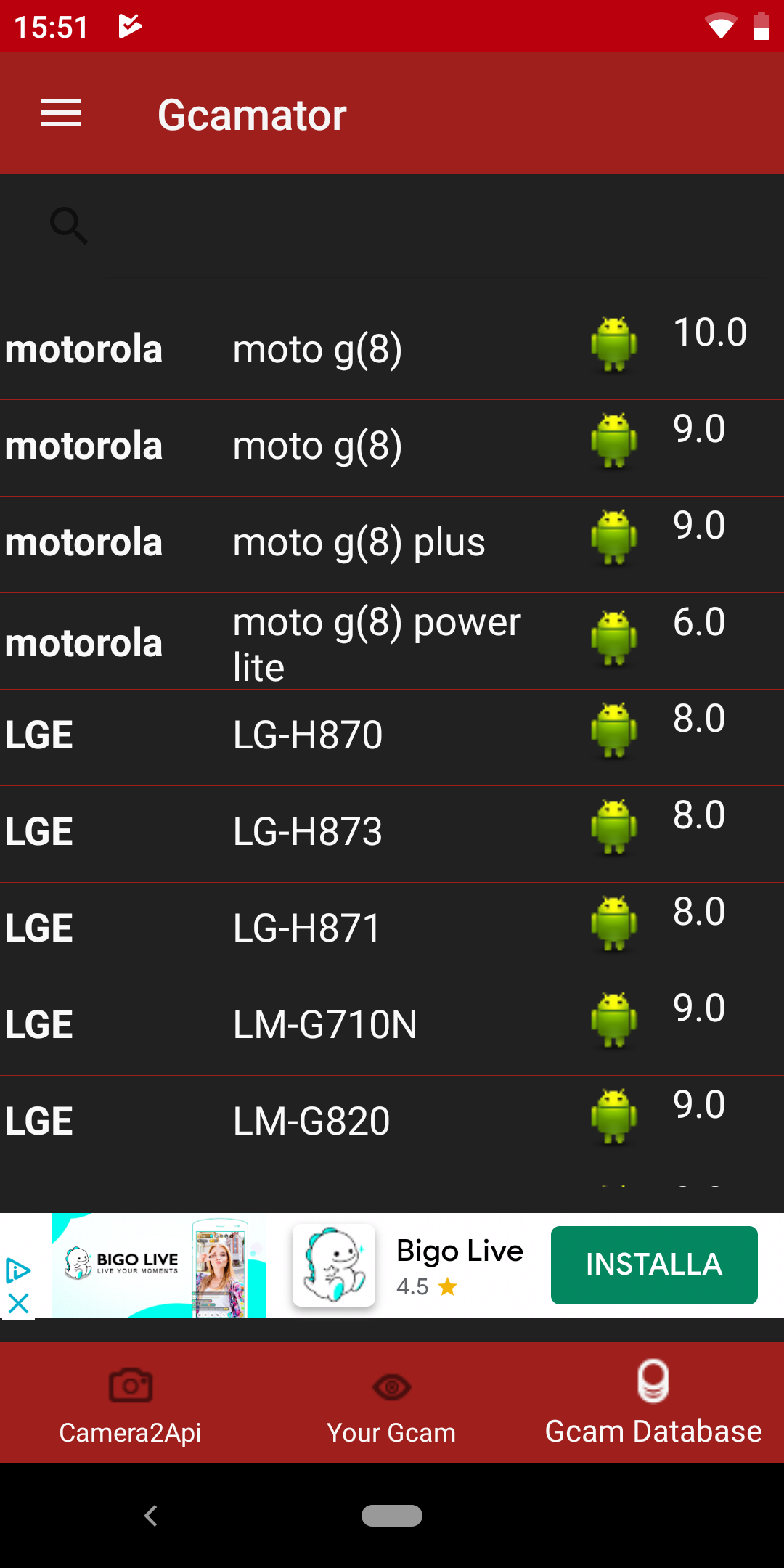Open the hamburger navigation drawer

click(x=61, y=113)
